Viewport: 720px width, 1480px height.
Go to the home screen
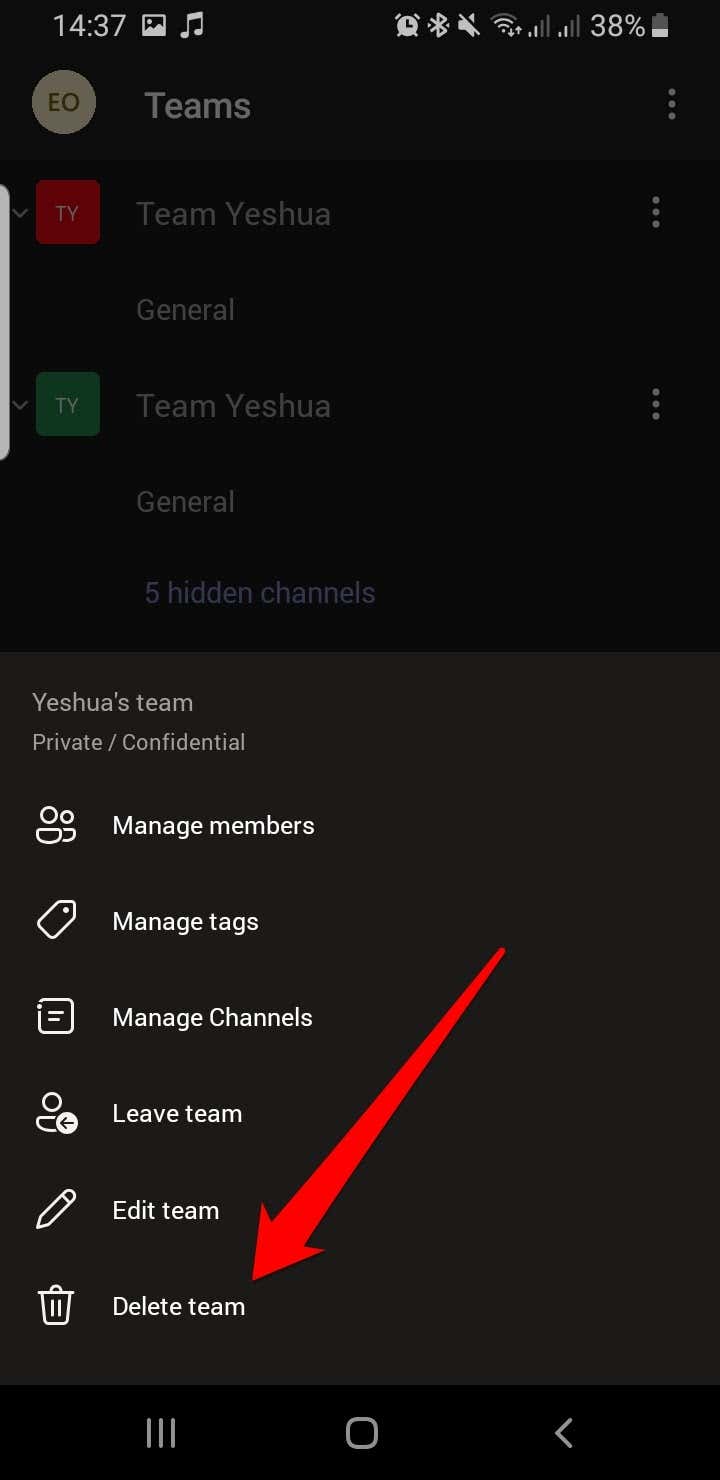(361, 1433)
